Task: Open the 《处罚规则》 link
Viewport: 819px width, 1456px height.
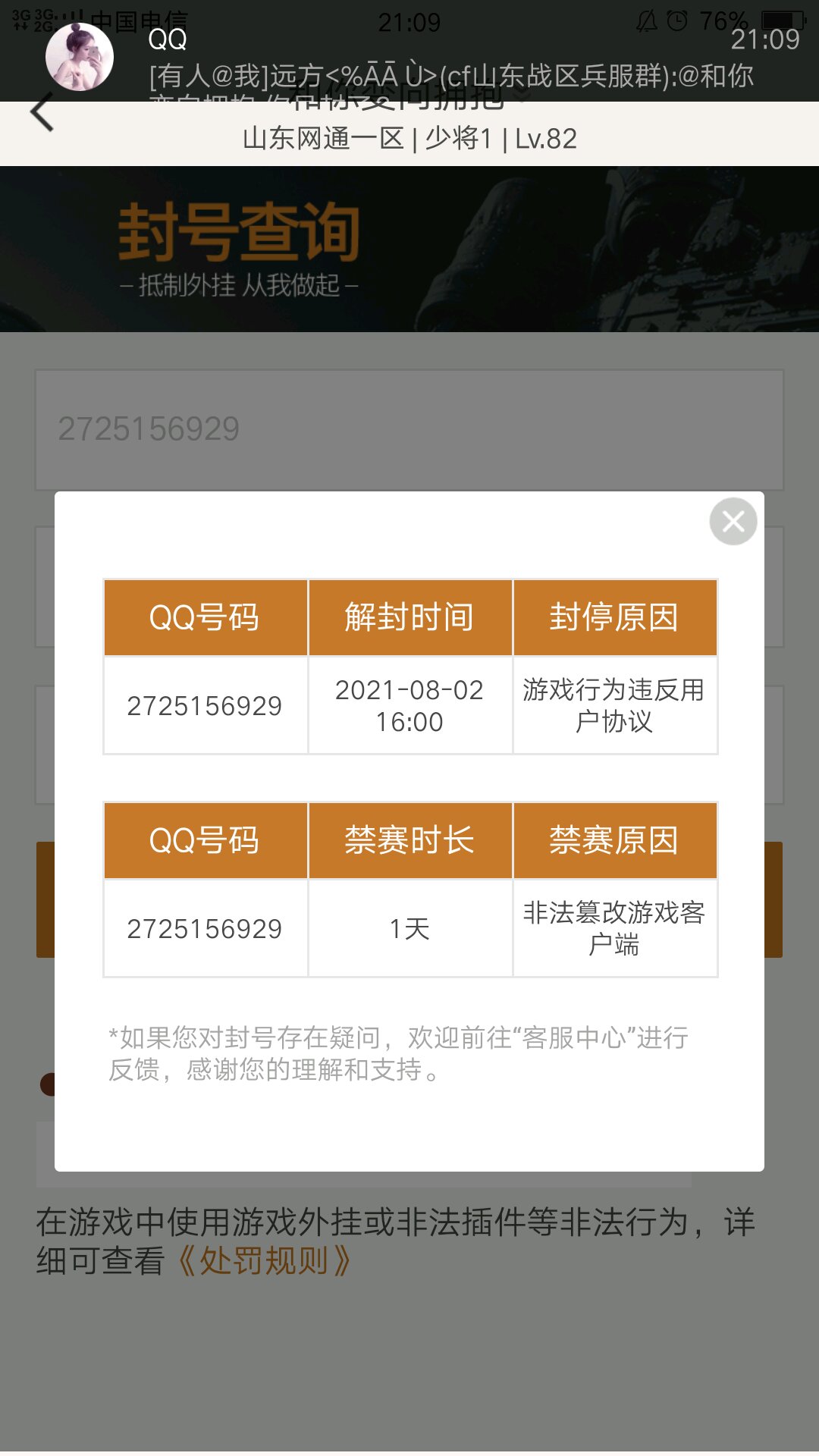Action: [264, 1262]
